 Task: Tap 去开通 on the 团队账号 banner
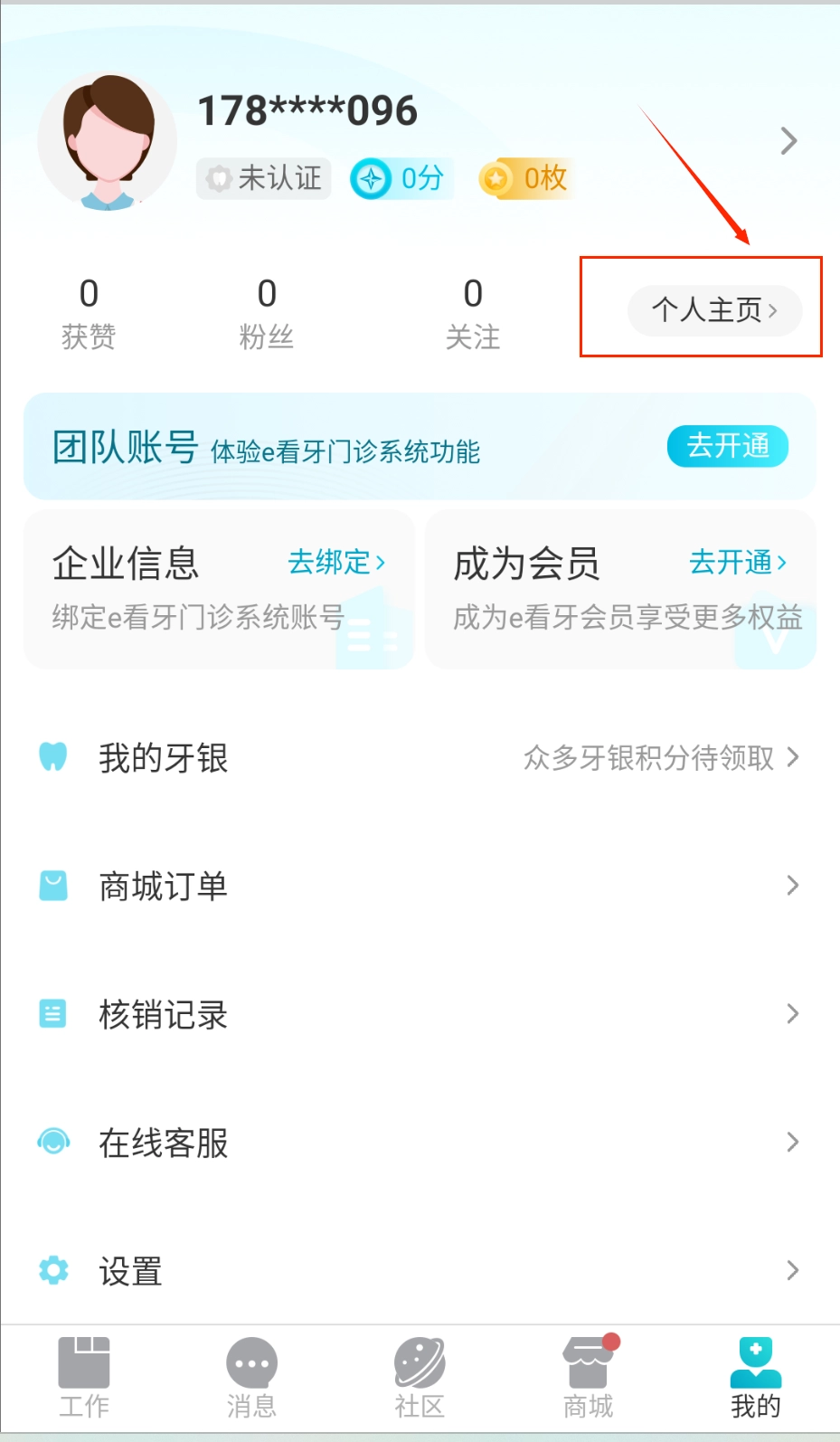[x=727, y=446]
